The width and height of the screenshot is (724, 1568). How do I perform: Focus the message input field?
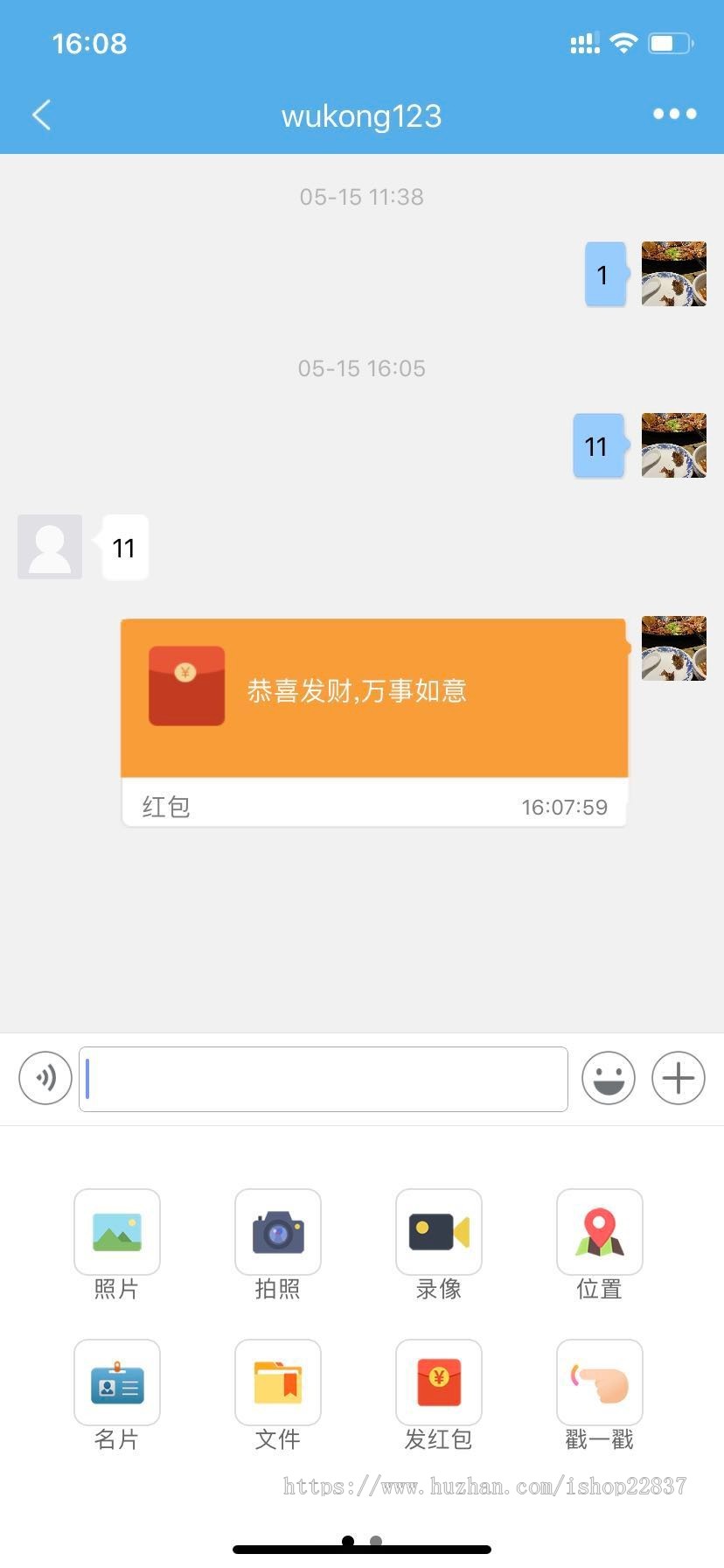pos(324,1078)
